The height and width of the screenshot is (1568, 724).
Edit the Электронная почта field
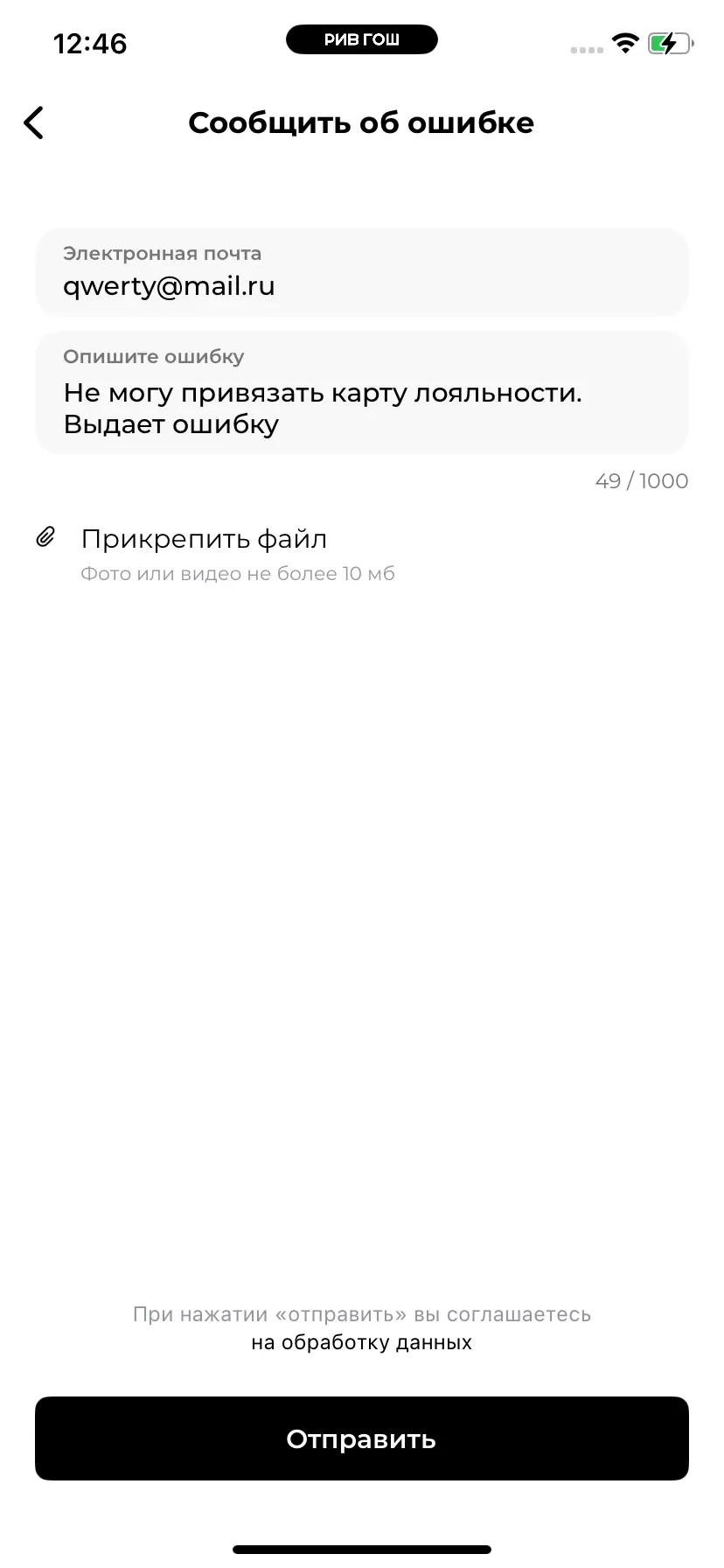361,272
